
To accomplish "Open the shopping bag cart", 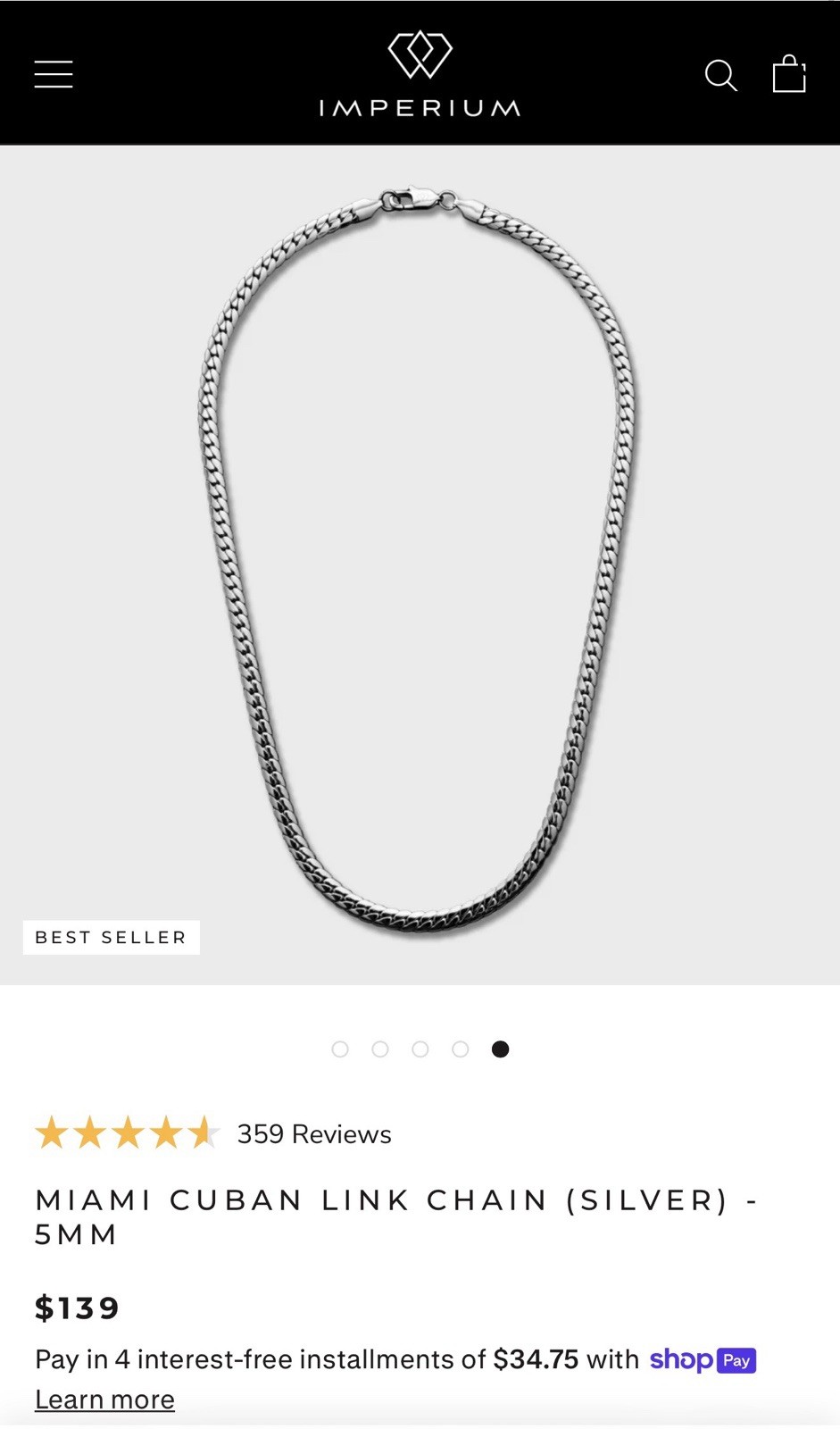I will (789, 74).
